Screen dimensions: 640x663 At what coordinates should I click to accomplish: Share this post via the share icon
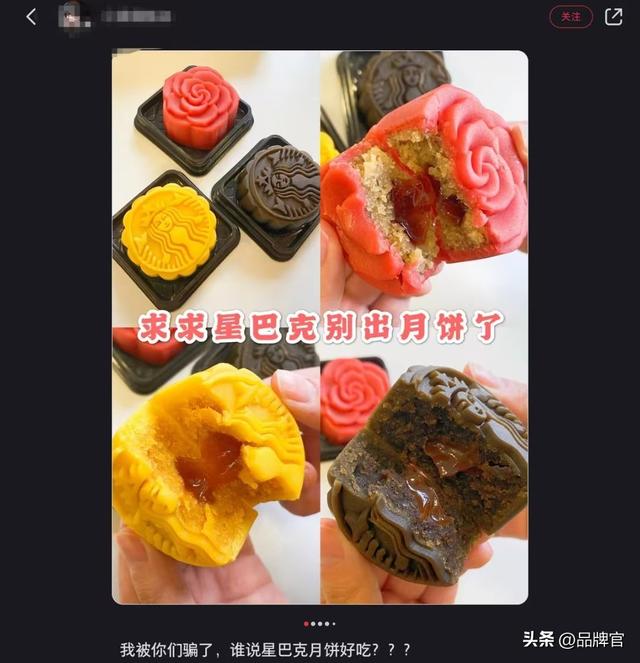[x=613, y=17]
